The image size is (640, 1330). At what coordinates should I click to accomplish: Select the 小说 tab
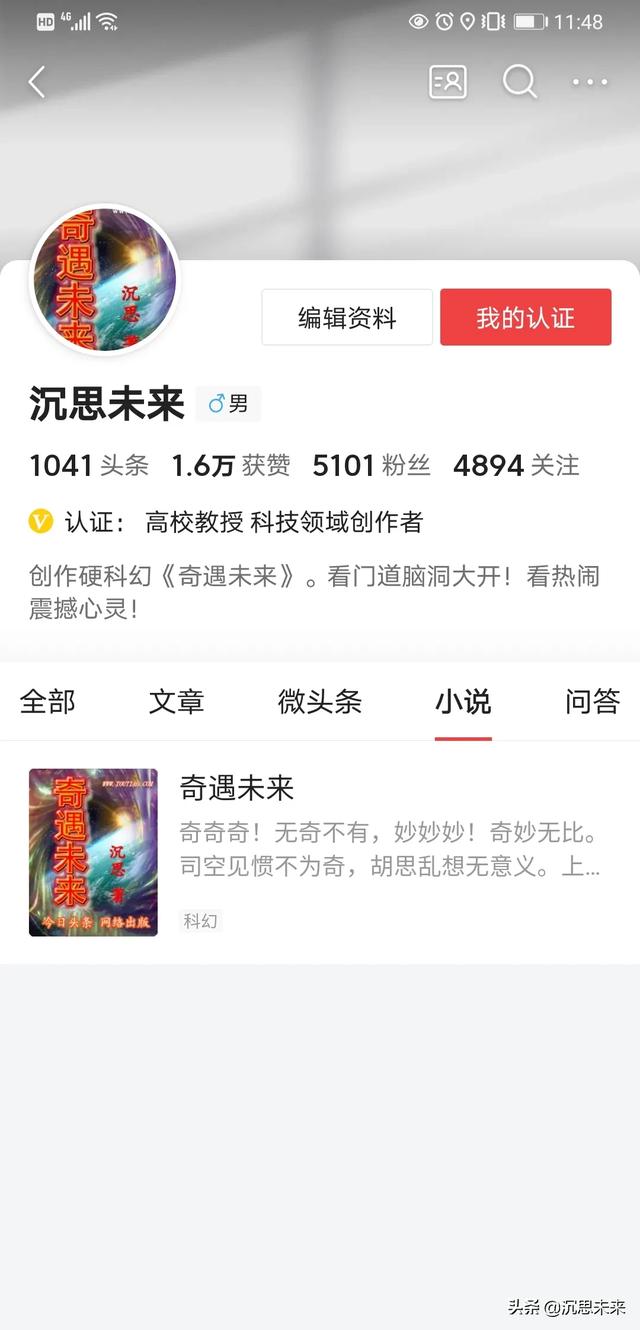click(x=463, y=702)
